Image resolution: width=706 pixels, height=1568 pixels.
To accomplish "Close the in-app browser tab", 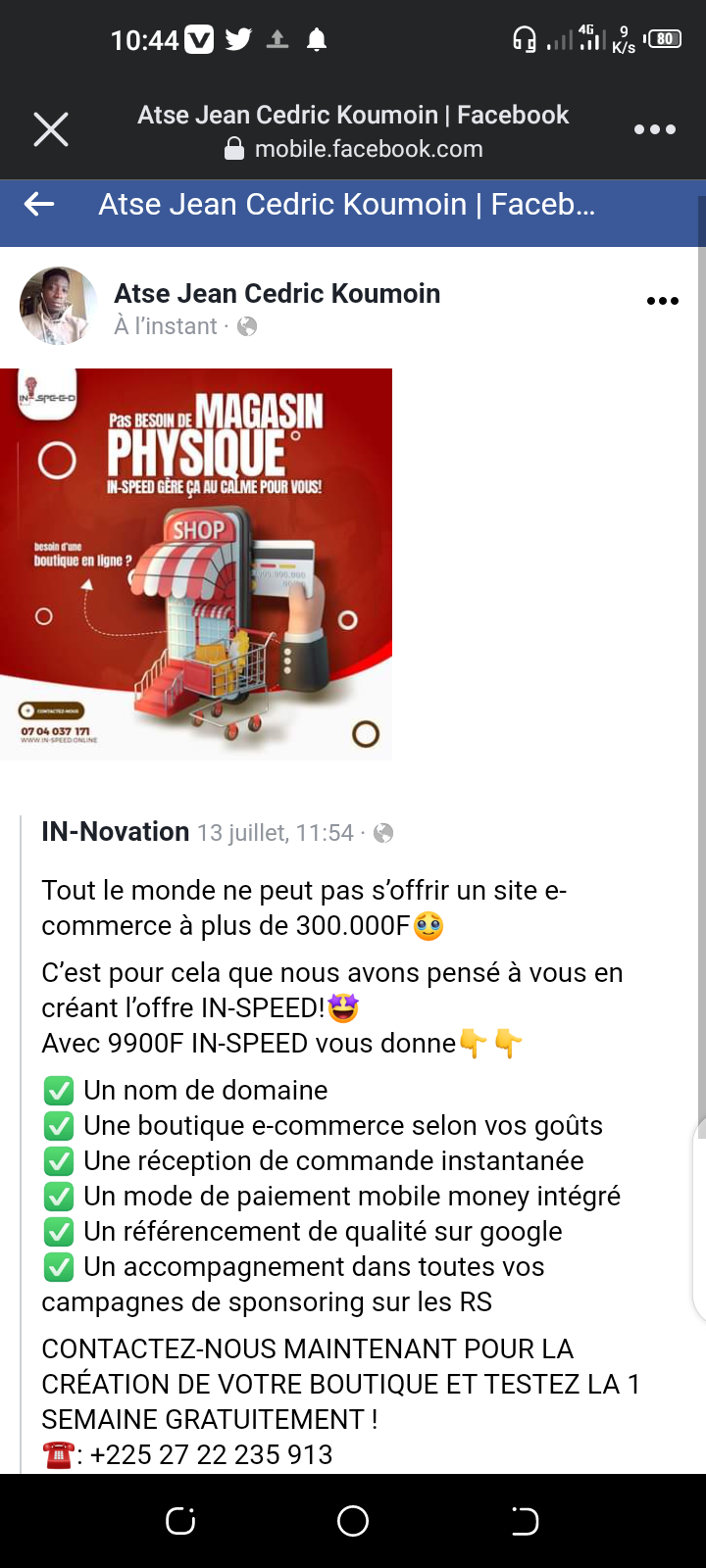I will click(x=51, y=129).
